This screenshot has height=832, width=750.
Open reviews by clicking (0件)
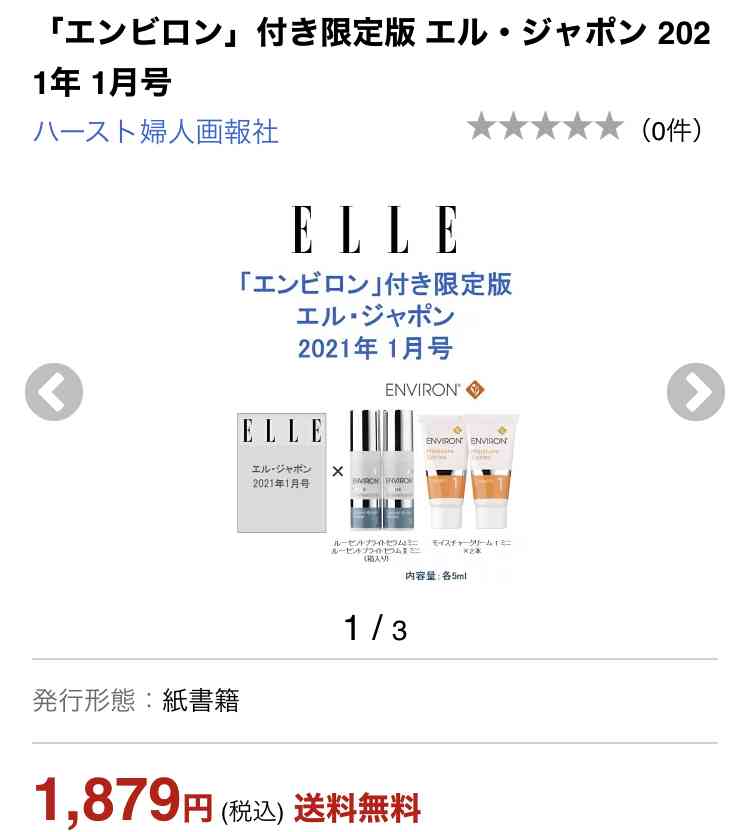[x=672, y=127]
